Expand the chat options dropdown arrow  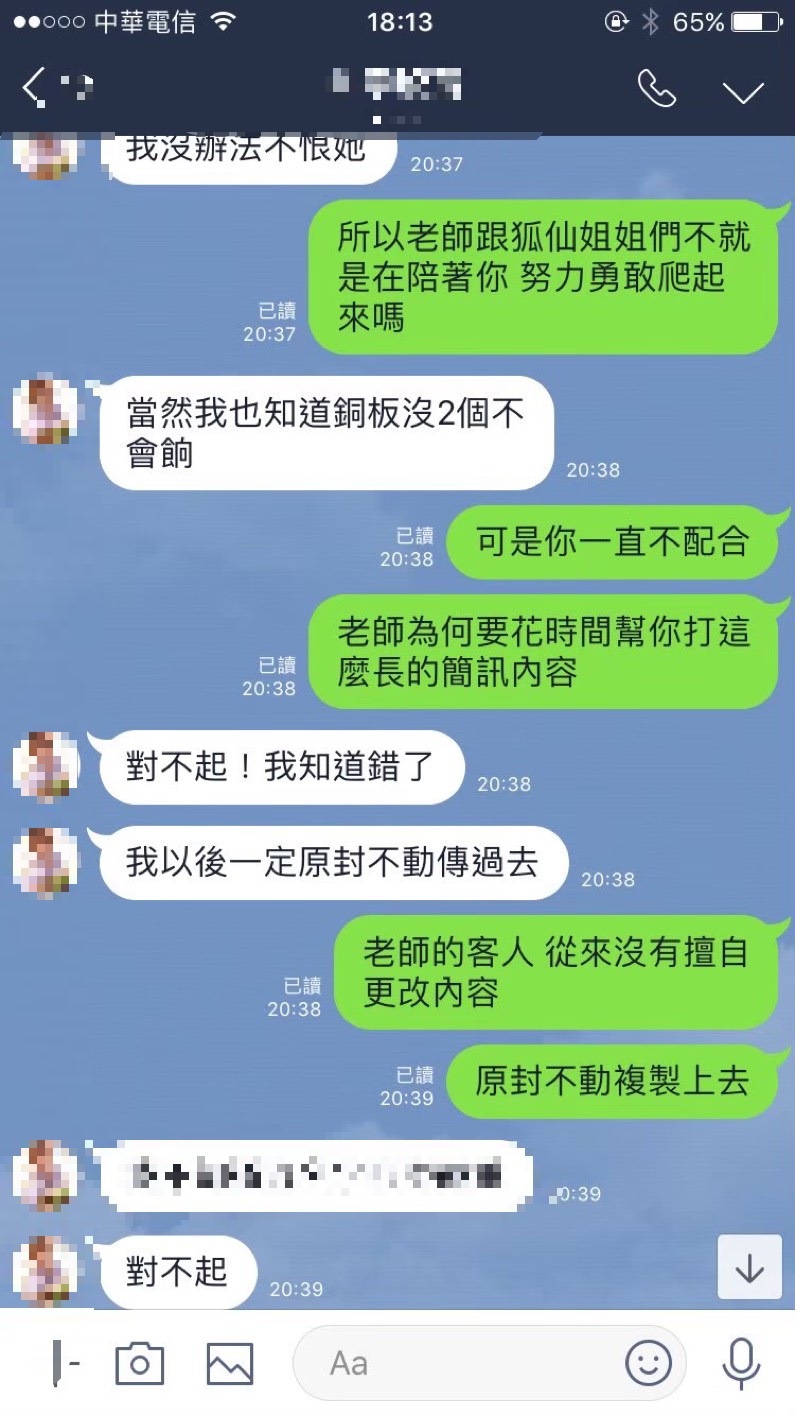743,92
